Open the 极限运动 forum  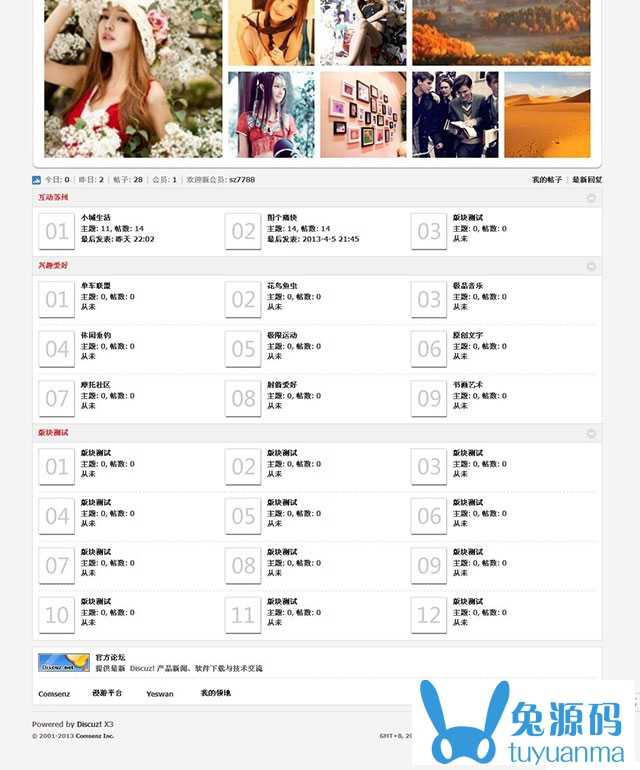tap(282, 335)
